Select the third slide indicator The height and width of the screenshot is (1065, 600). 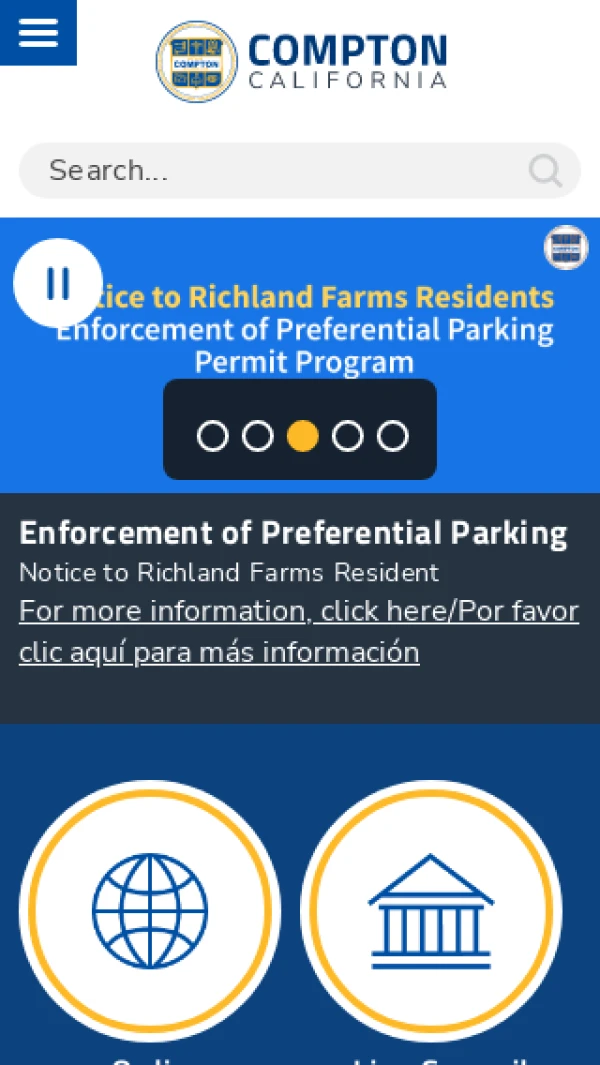coord(302,436)
